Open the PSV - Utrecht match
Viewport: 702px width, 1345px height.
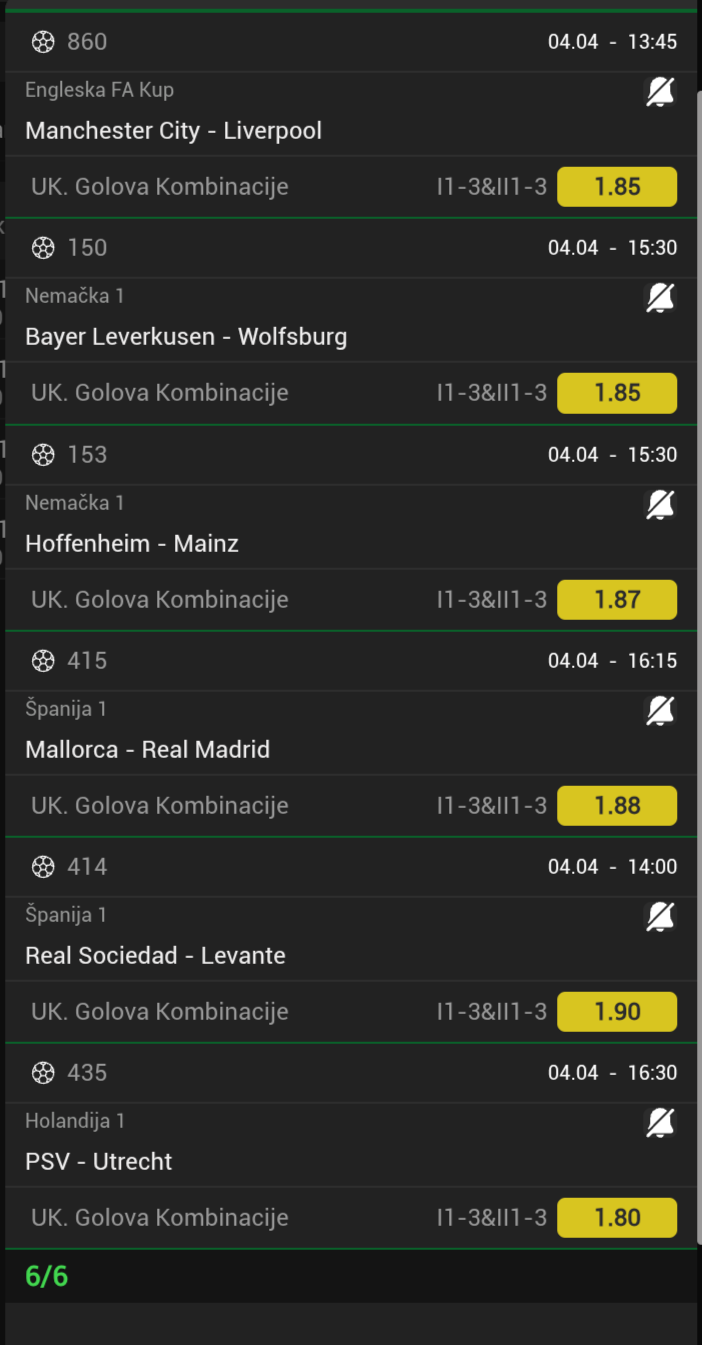[98, 1162]
